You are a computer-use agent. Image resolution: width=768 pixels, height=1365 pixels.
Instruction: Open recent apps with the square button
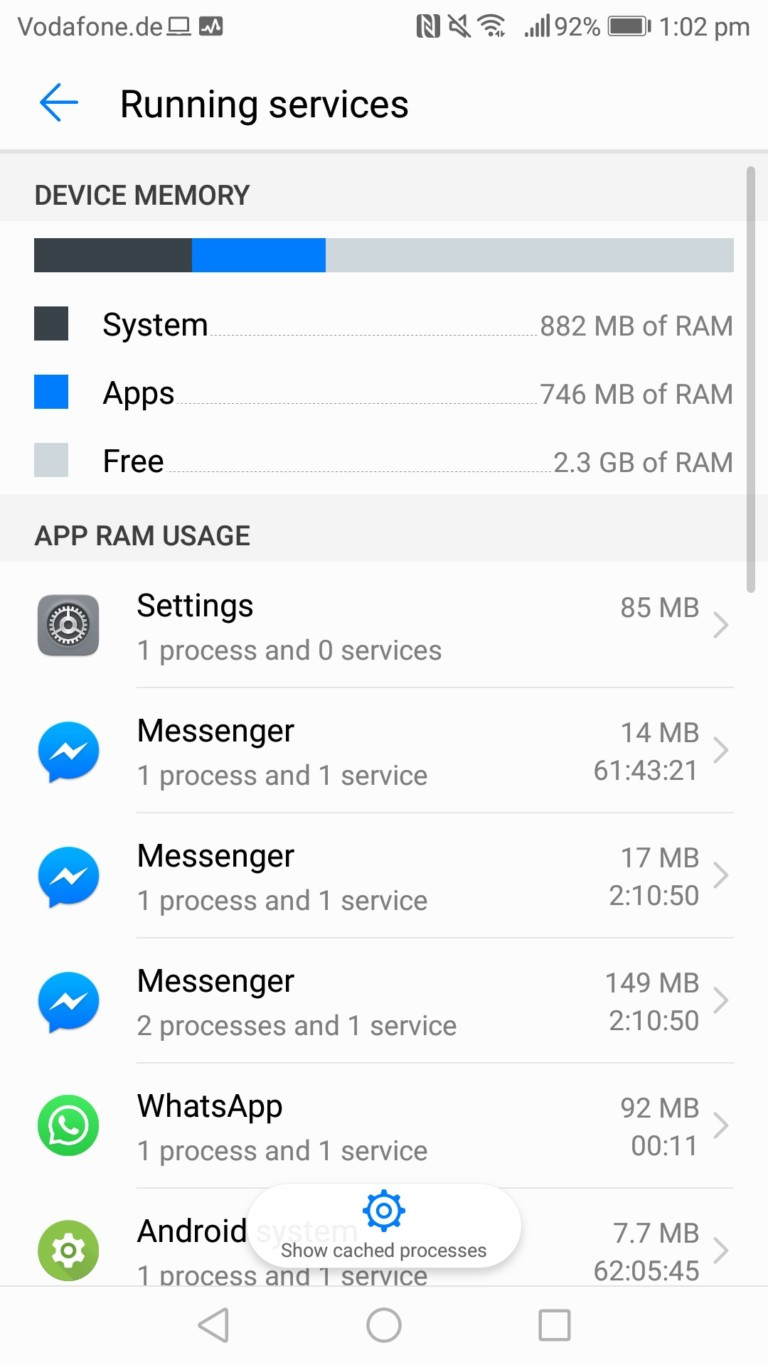pos(553,1324)
